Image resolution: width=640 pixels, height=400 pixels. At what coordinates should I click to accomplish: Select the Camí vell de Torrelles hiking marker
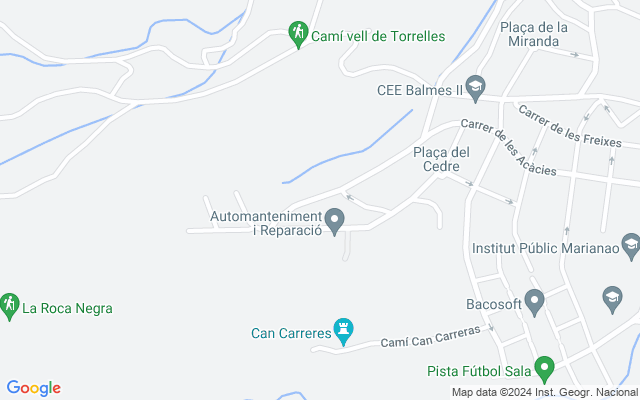[297, 34]
